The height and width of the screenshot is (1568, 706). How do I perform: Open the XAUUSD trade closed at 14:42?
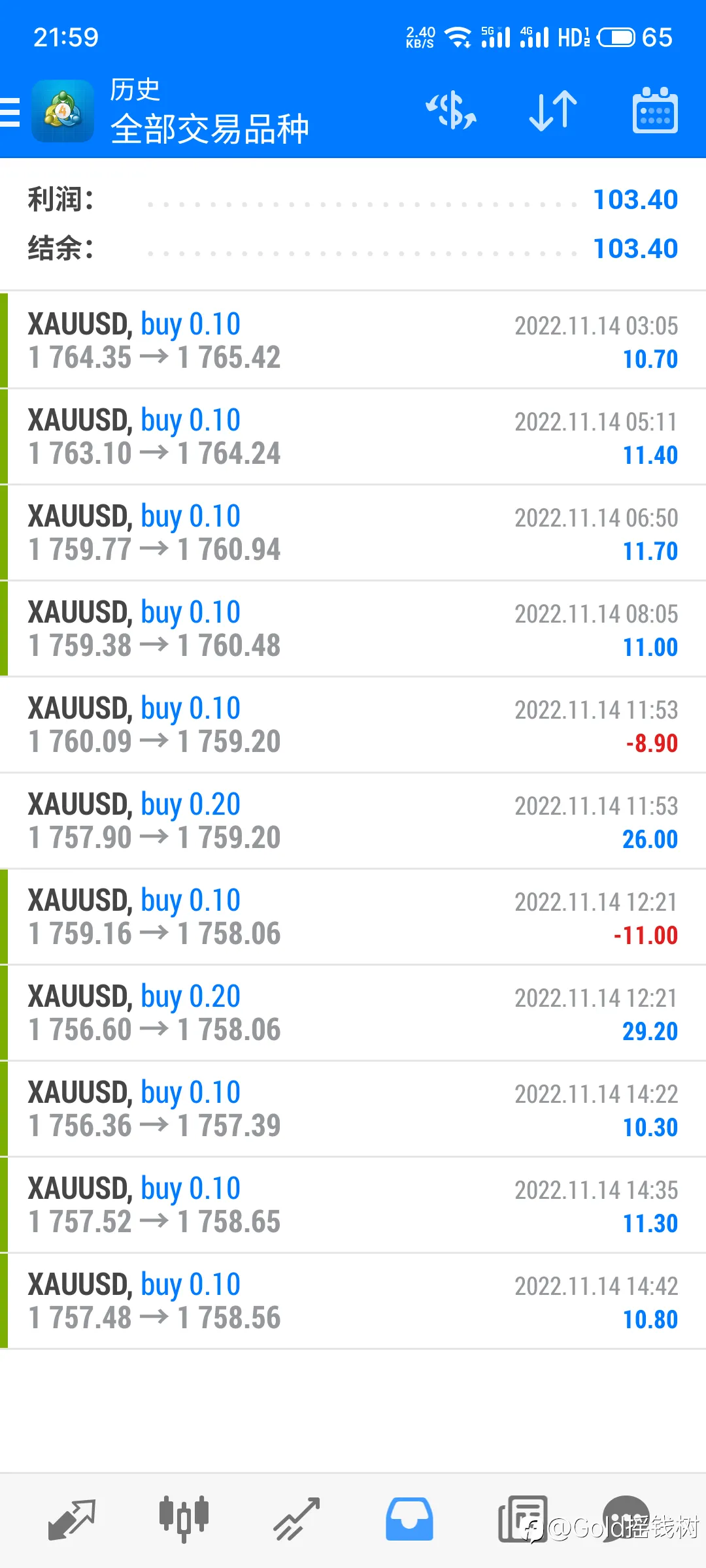pyautogui.click(x=353, y=1301)
